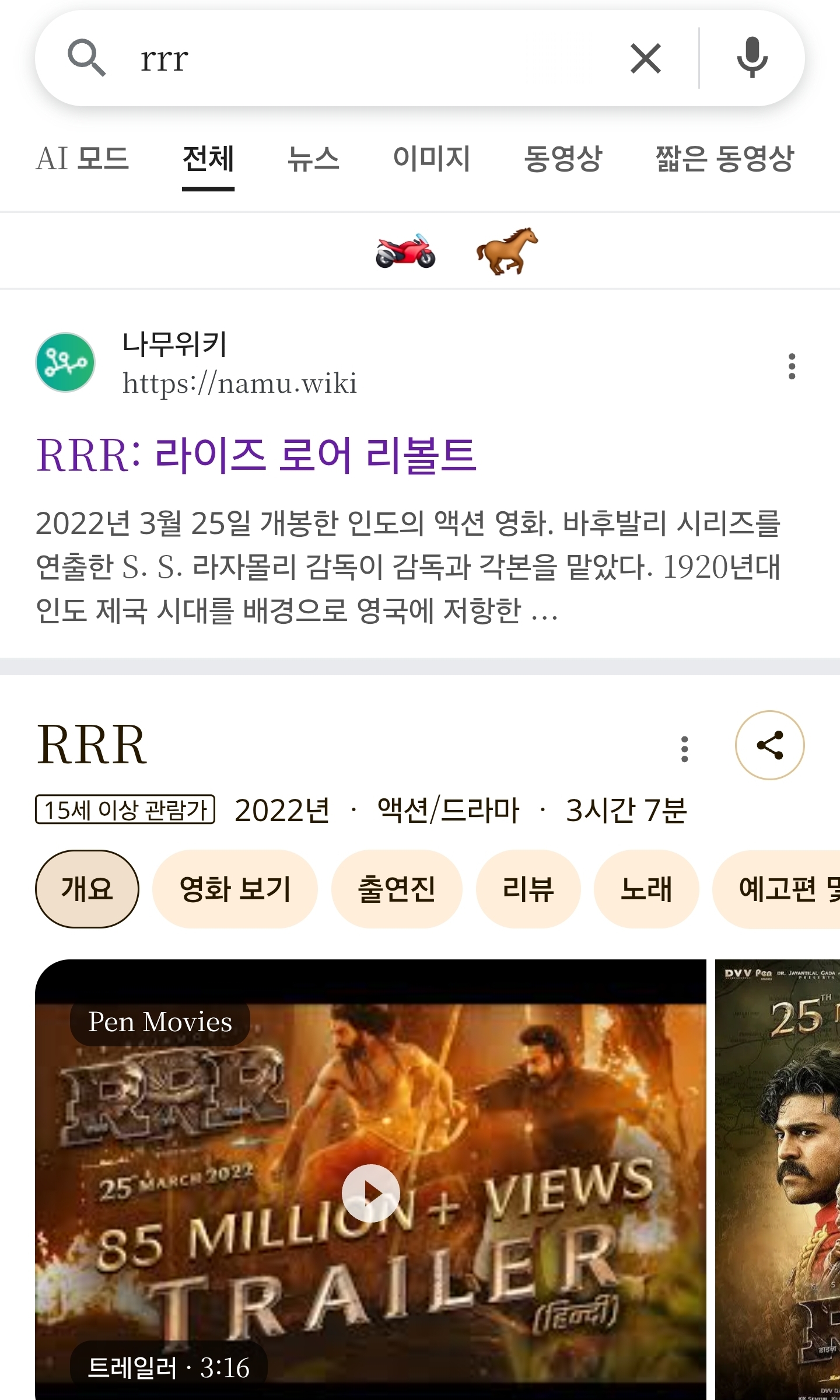Image resolution: width=840 pixels, height=1400 pixels.
Task: Share the RRR movie panel
Action: pyautogui.click(x=769, y=745)
